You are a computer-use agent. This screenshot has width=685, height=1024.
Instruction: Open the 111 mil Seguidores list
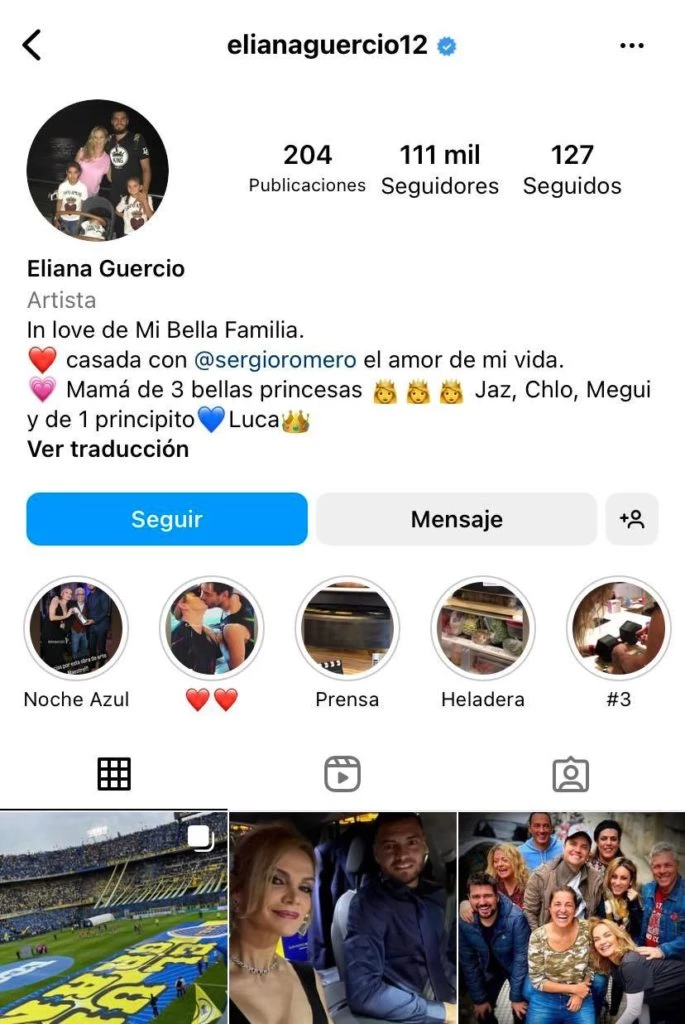(440, 169)
